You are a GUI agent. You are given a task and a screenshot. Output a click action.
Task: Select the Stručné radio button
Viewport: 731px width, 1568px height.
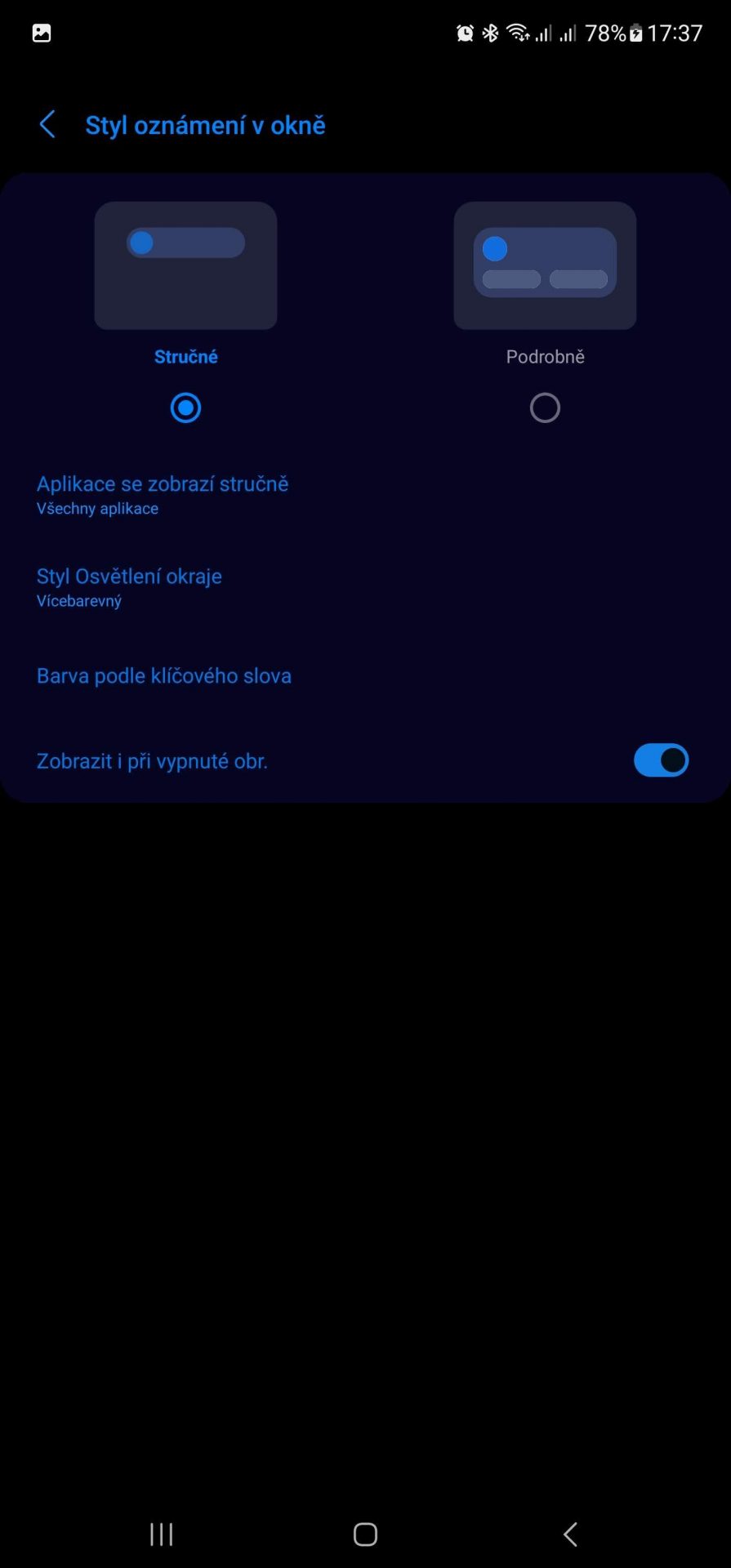pos(185,408)
